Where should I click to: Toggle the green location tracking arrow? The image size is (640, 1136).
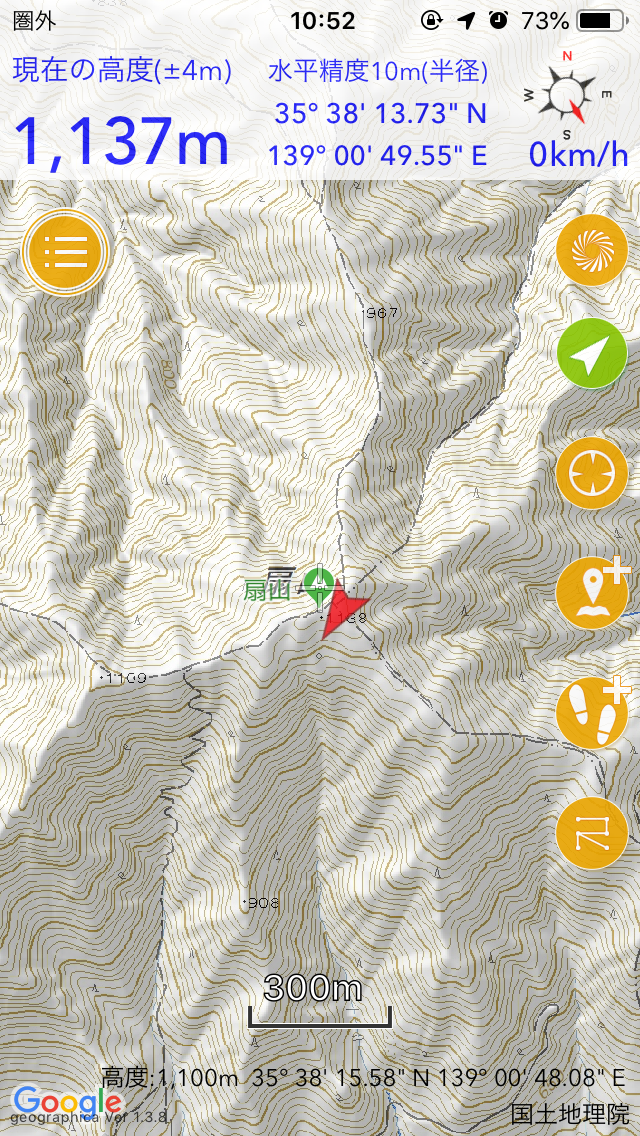pos(592,353)
